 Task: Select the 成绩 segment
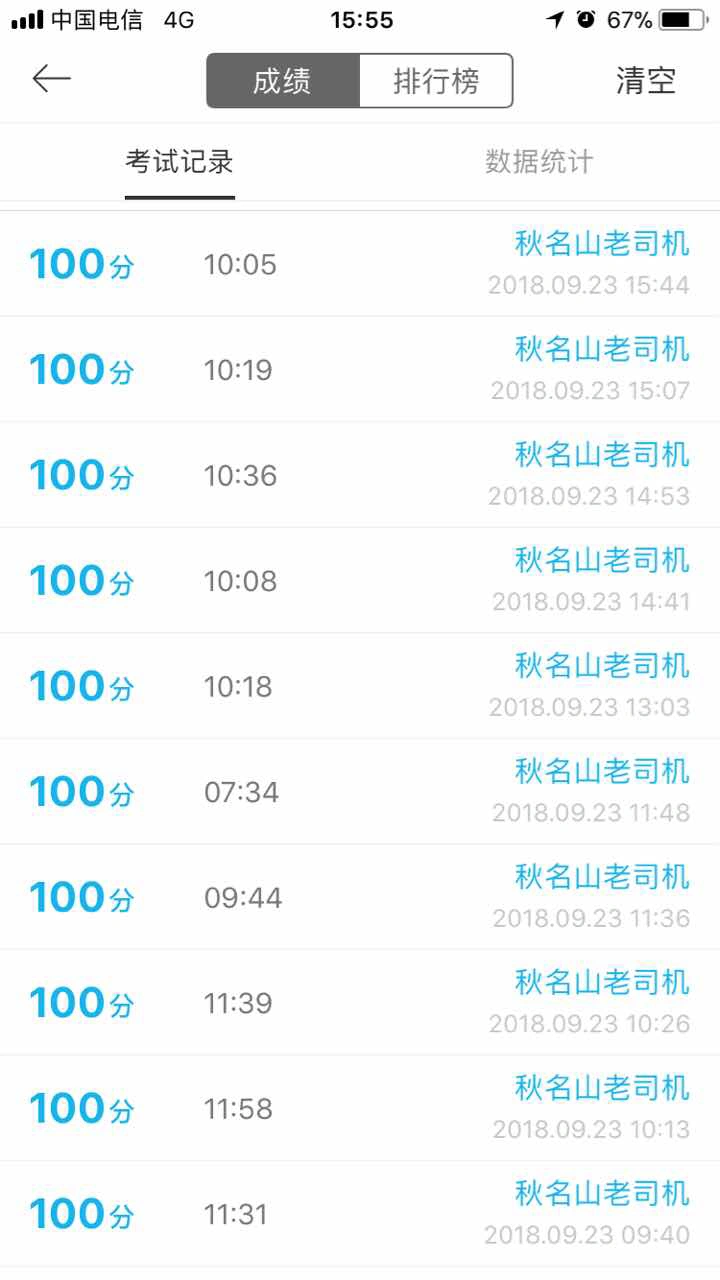point(283,81)
